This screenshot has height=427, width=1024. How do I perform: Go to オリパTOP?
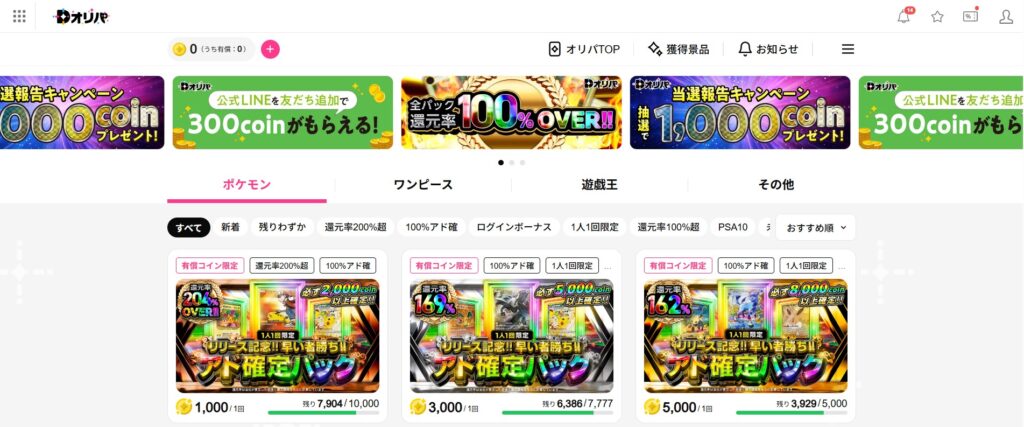(584, 49)
